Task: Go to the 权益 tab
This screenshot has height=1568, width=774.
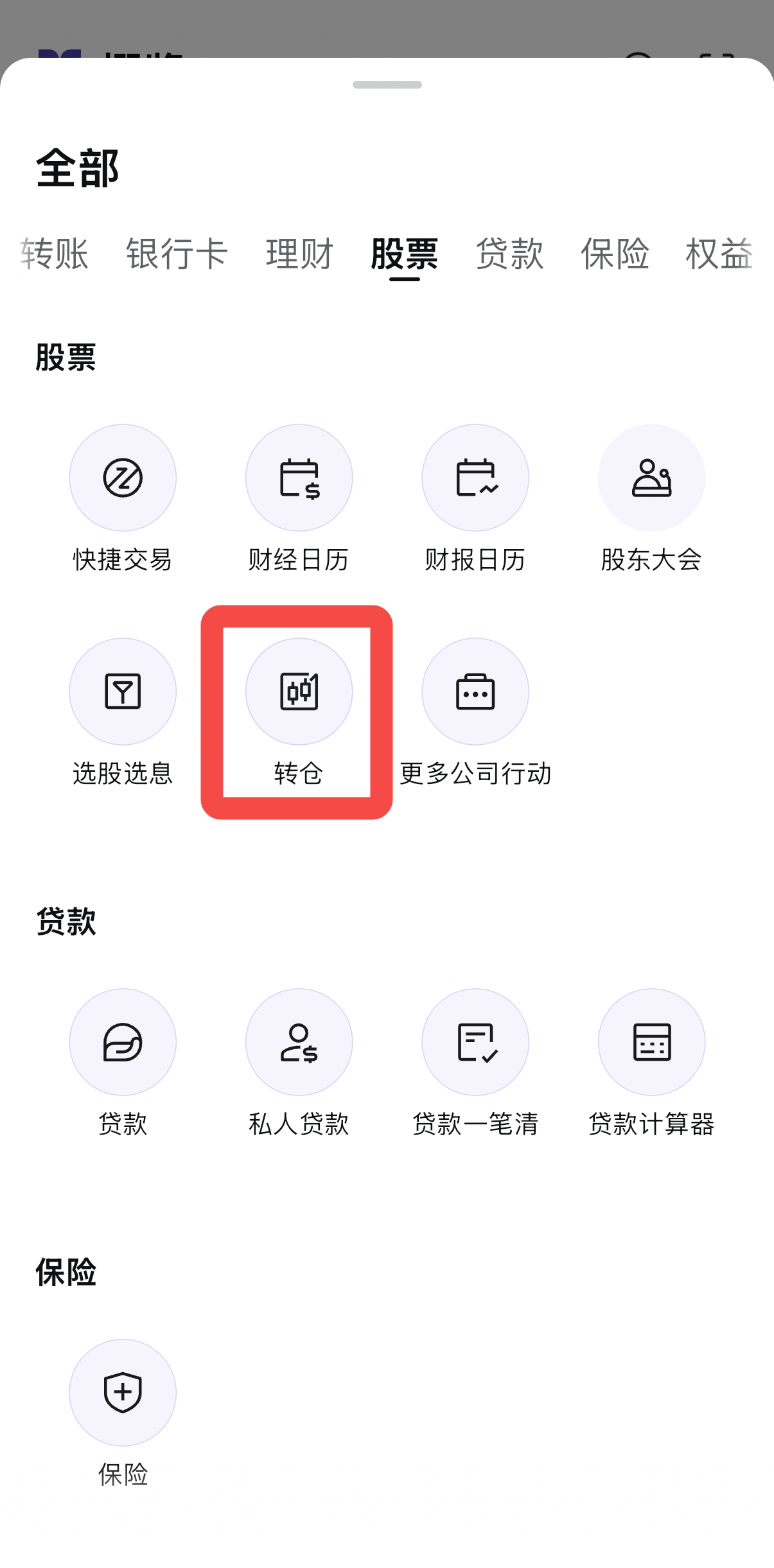Action: tap(719, 254)
